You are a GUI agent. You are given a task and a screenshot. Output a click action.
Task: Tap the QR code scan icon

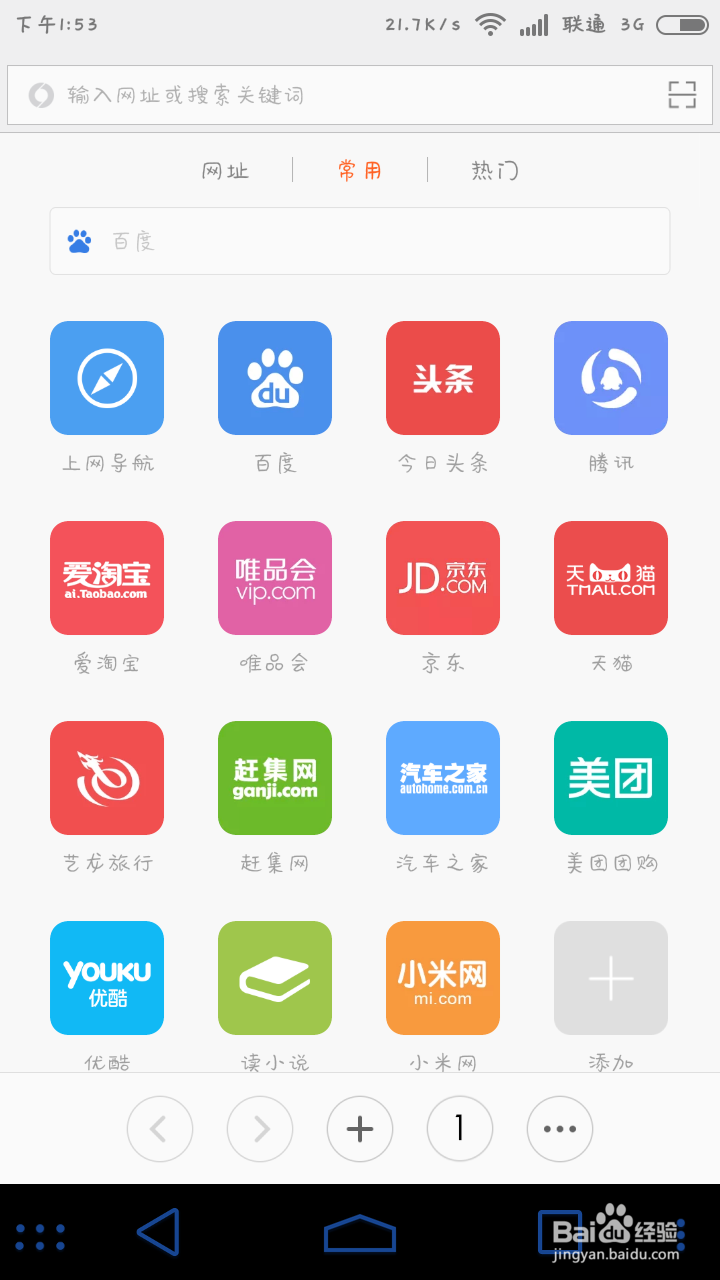pos(681,94)
